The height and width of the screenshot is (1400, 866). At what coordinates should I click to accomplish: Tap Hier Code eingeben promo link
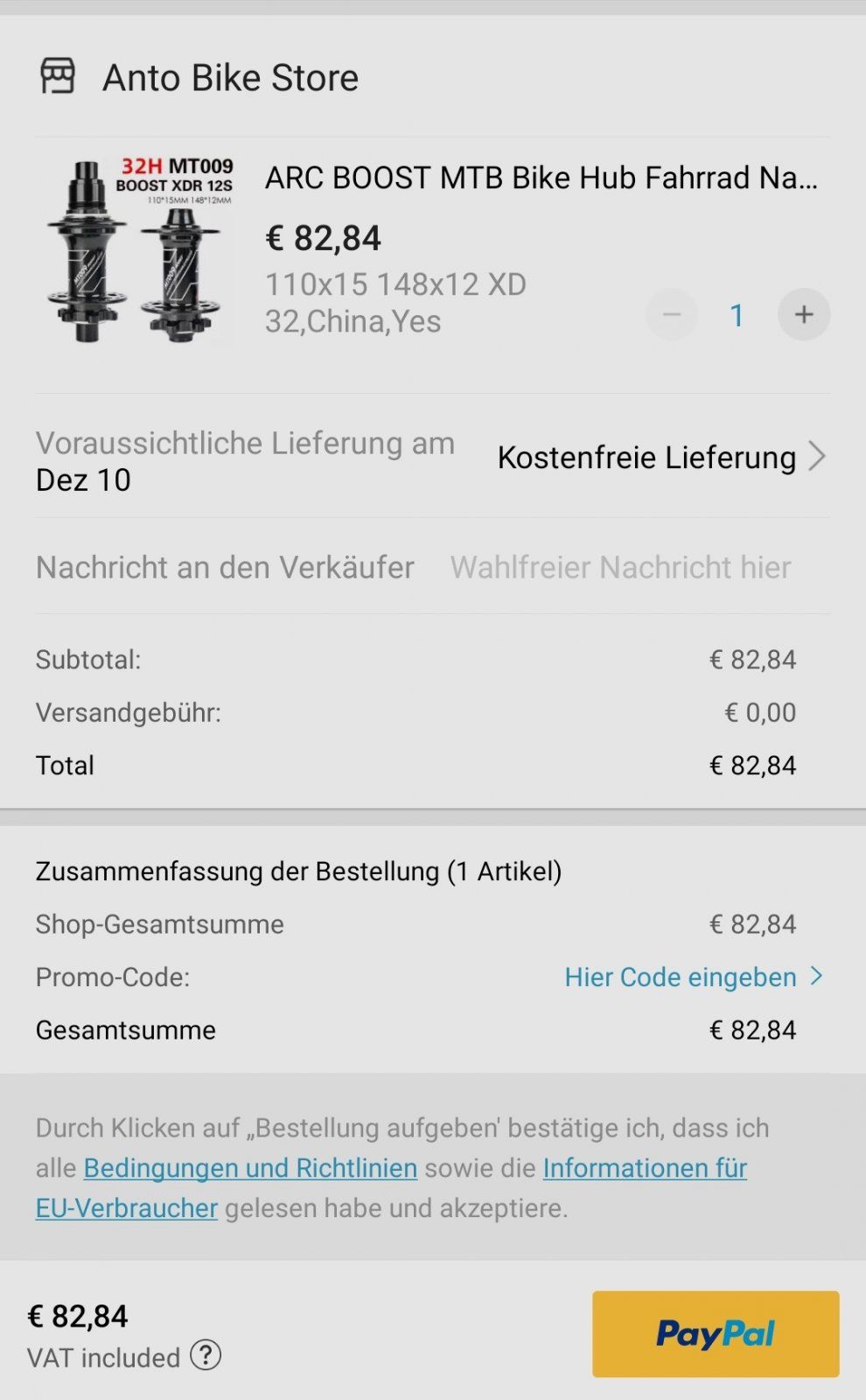pos(681,977)
